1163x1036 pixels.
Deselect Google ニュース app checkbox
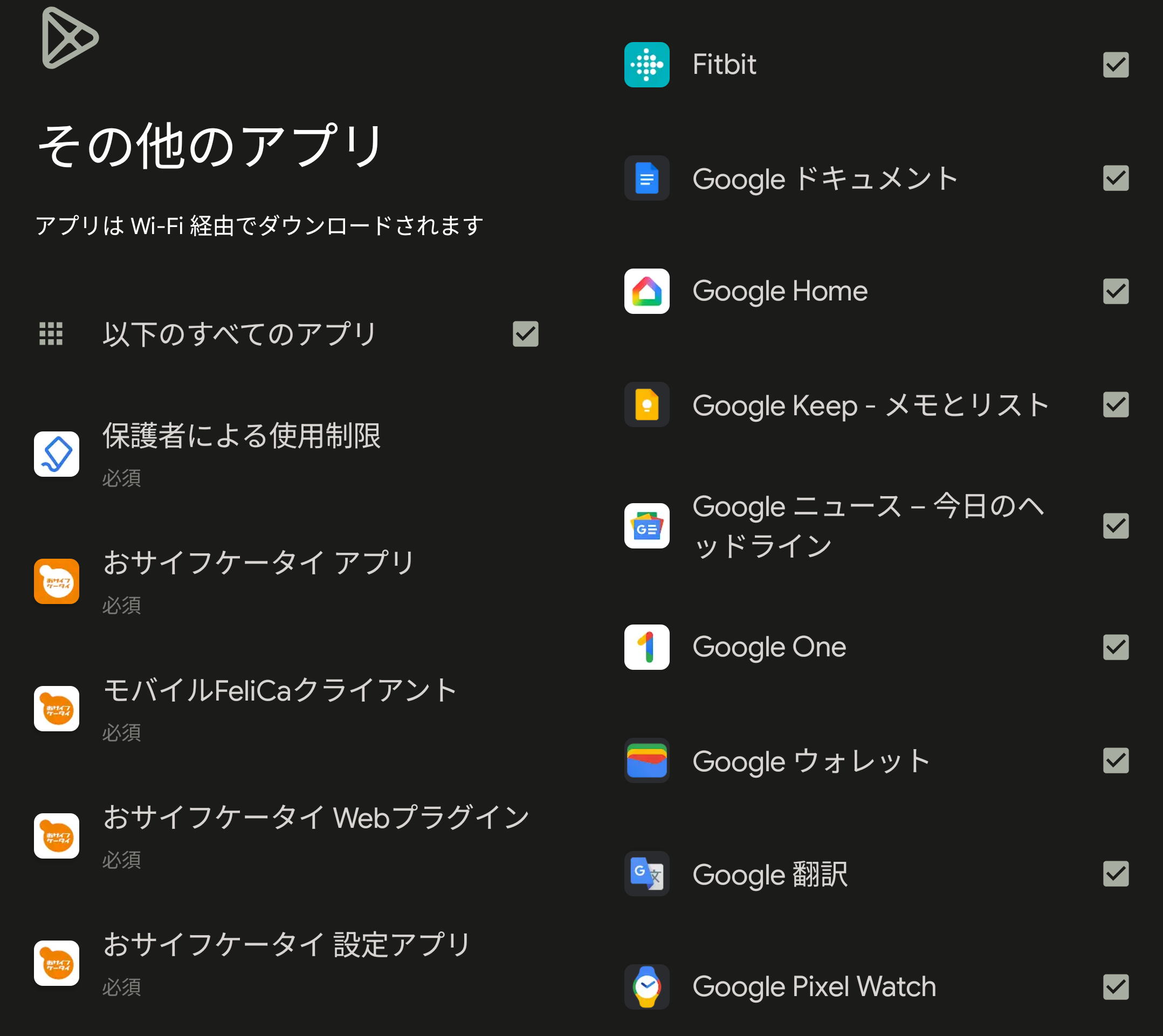point(1115,525)
